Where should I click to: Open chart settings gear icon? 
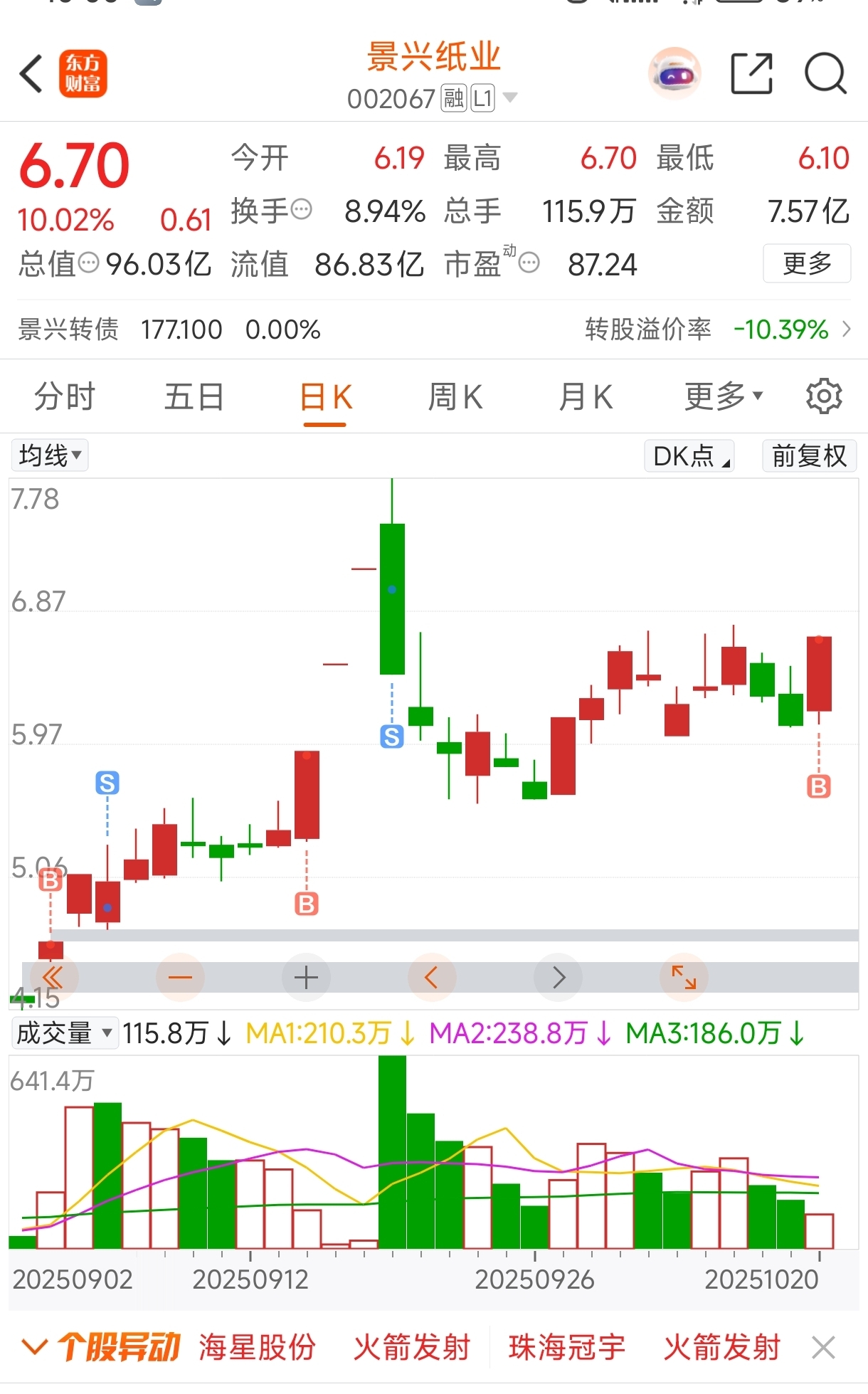click(x=824, y=396)
